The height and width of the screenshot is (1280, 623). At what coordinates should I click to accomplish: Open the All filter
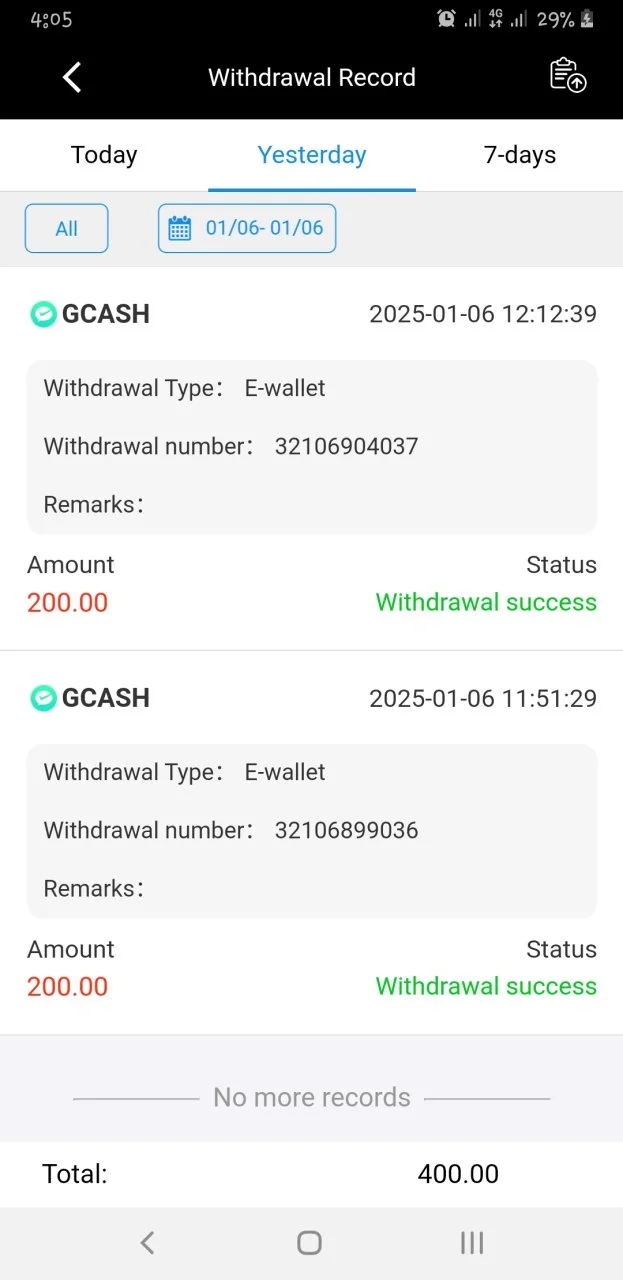coord(66,228)
